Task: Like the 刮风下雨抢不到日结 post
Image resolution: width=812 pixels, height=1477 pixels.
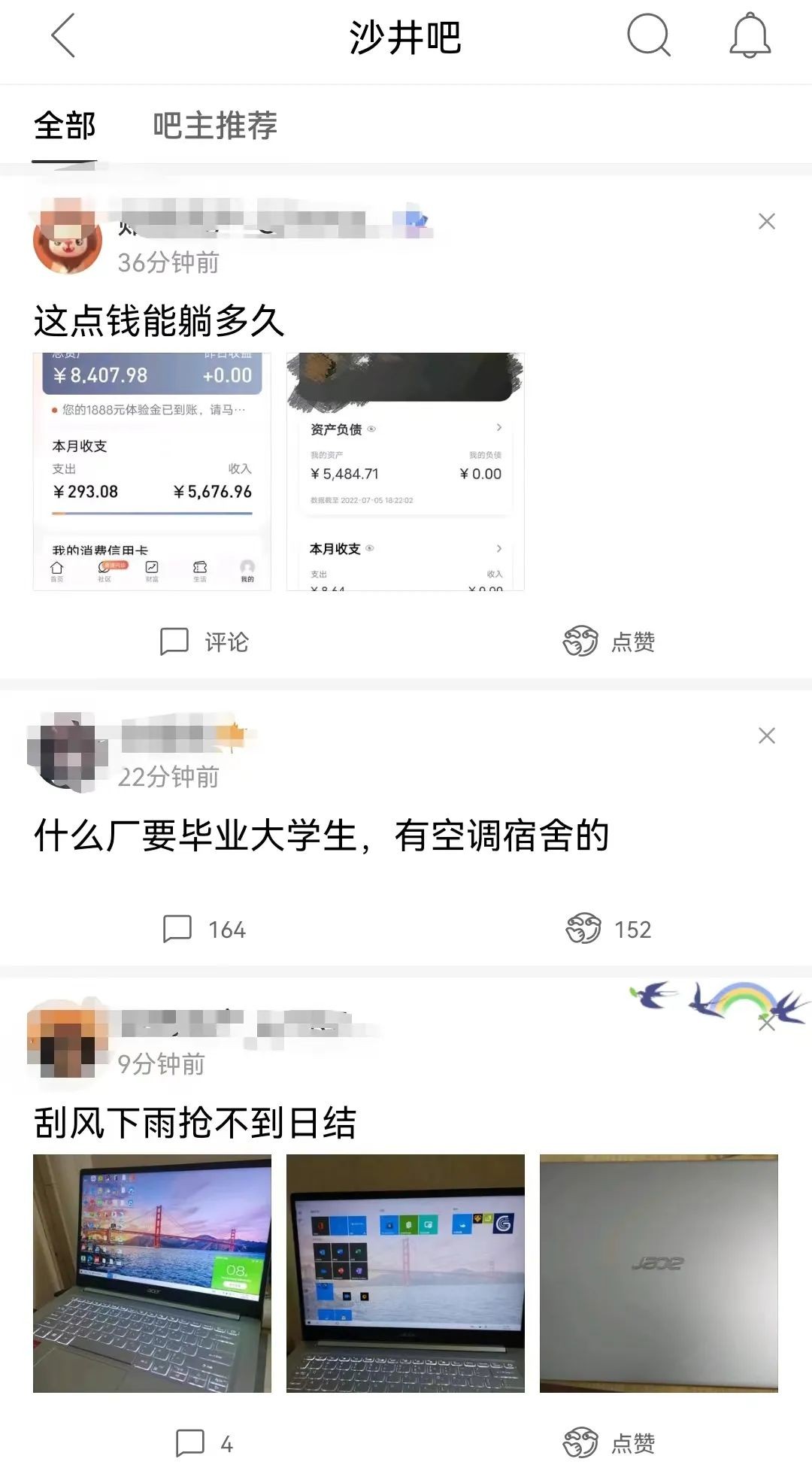Action: pos(609,1443)
